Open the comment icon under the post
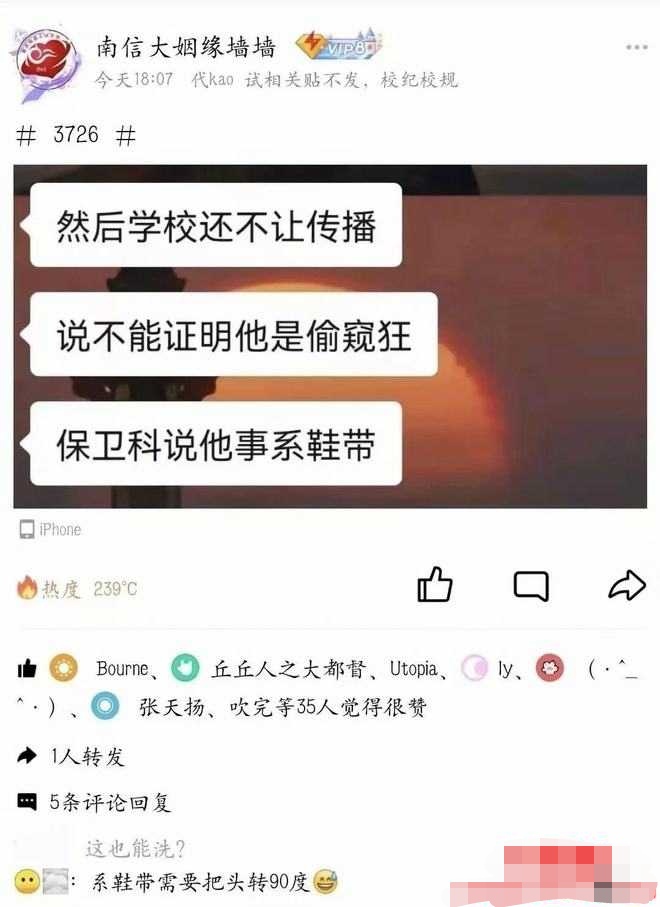 point(531,586)
